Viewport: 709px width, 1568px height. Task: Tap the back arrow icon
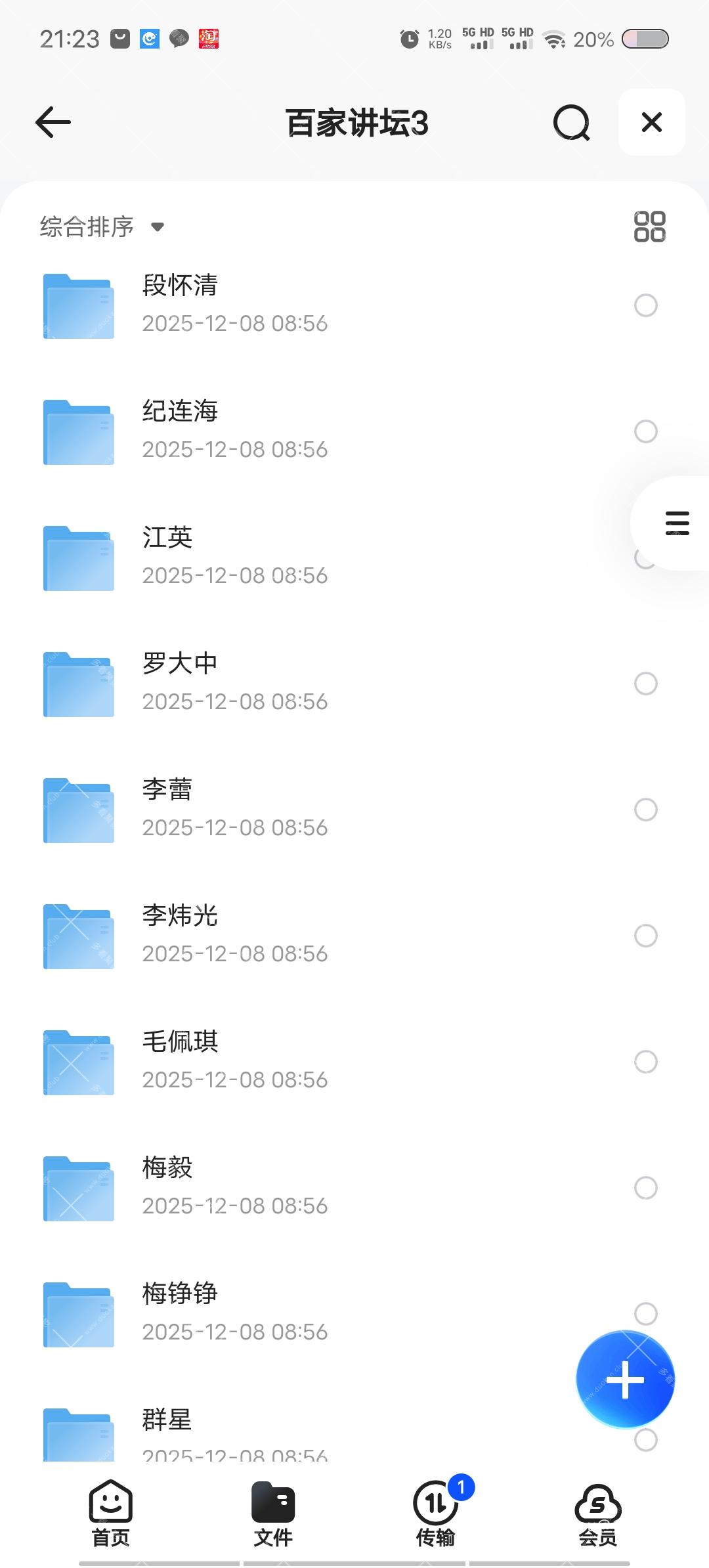click(53, 123)
